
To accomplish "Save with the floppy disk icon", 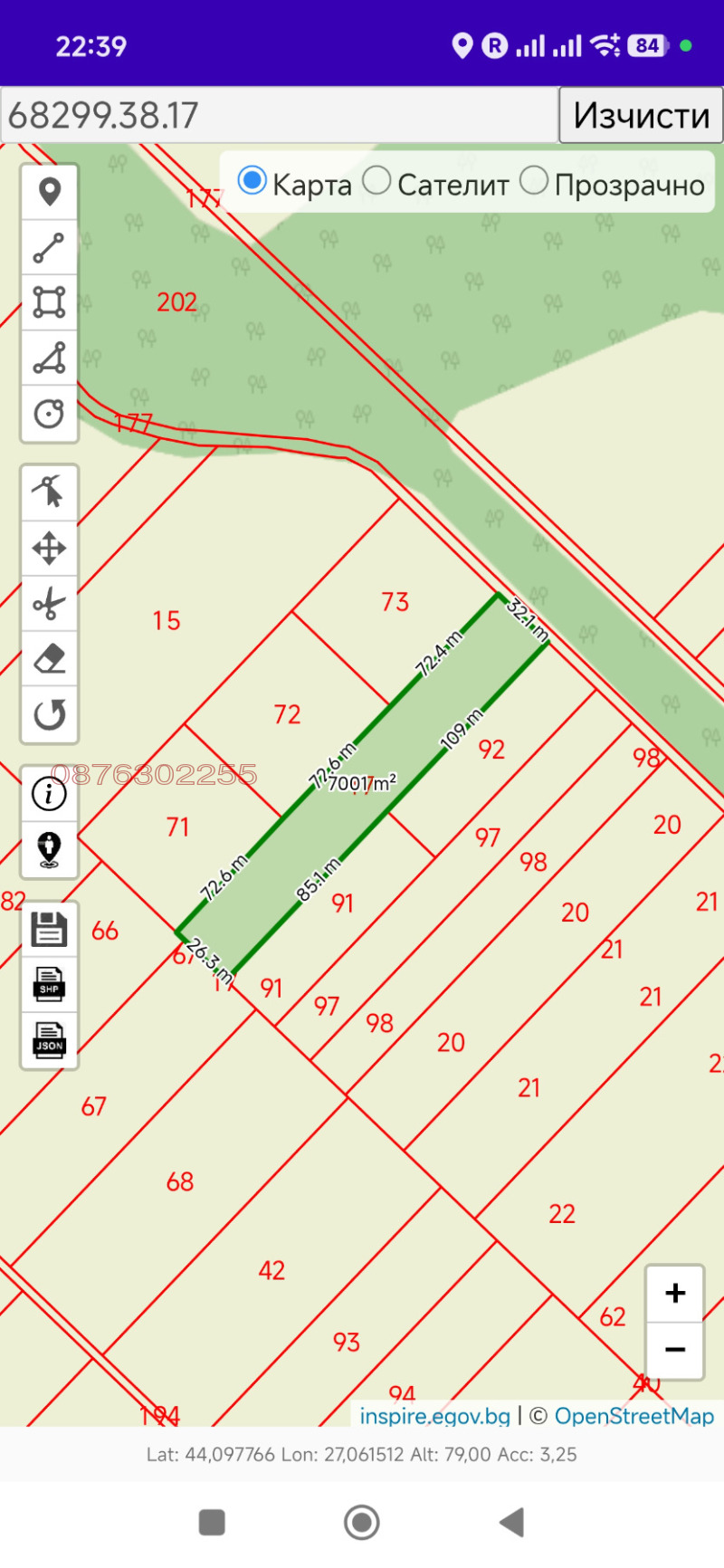I will (50, 930).
